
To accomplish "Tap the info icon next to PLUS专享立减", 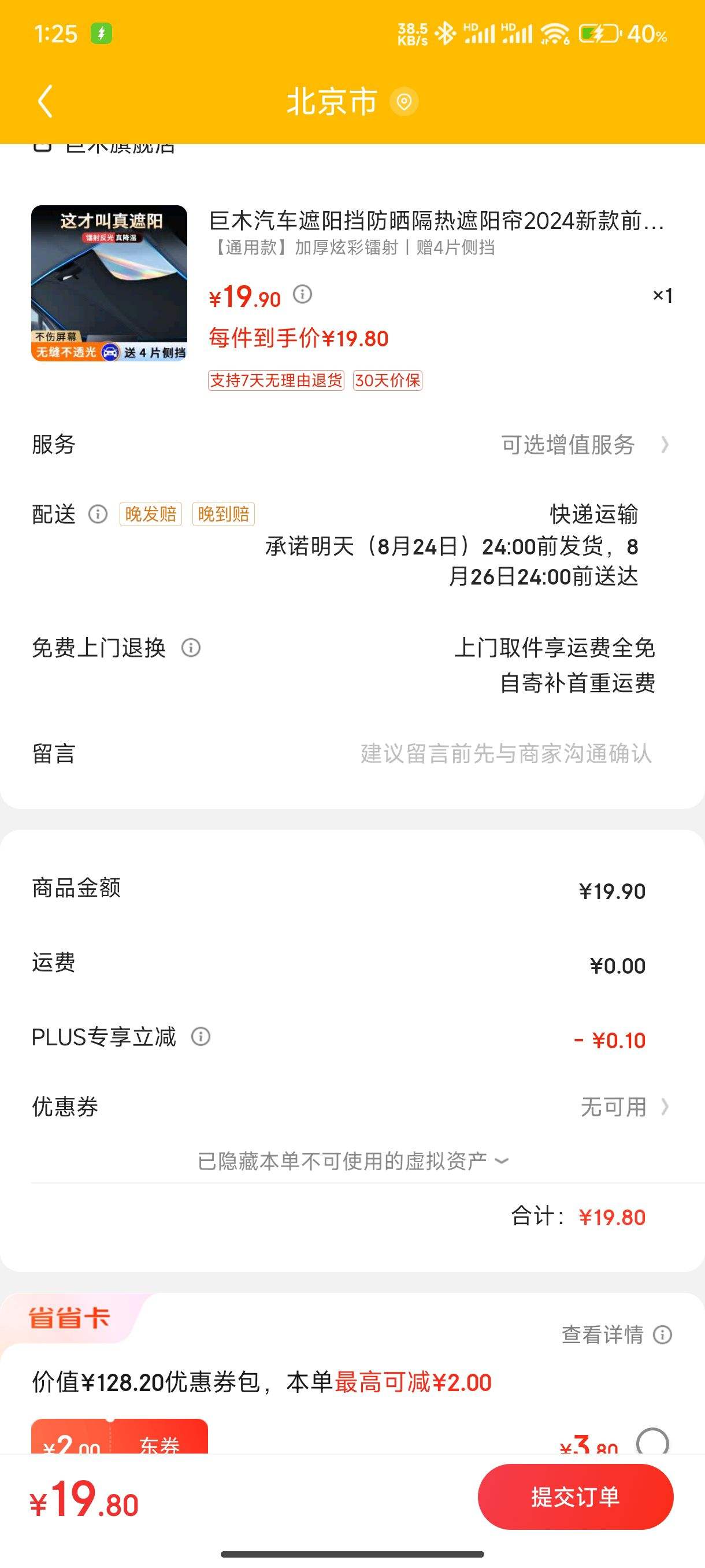I will coord(201,1036).
